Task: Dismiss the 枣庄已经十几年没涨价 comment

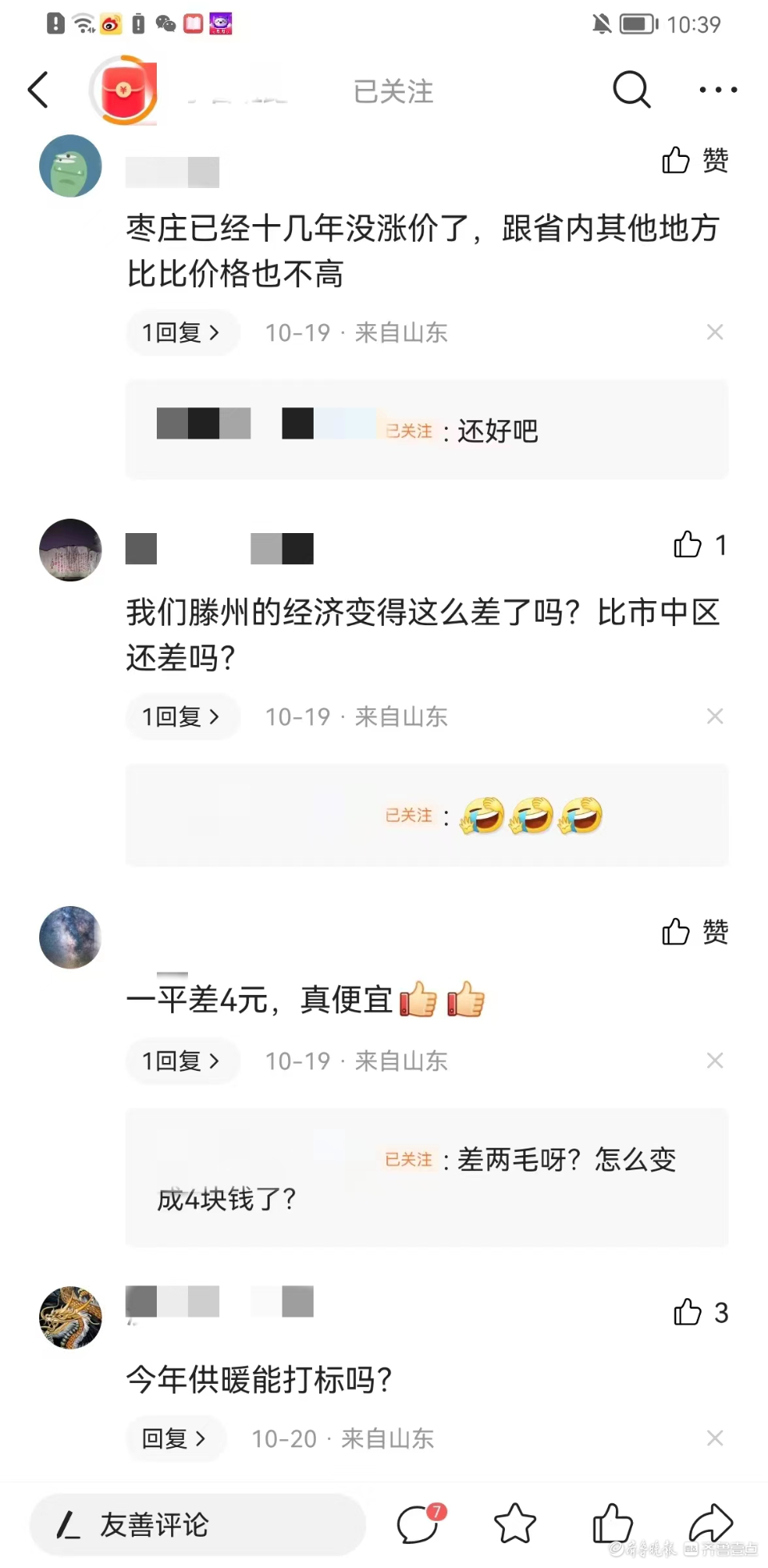Action: click(x=714, y=332)
